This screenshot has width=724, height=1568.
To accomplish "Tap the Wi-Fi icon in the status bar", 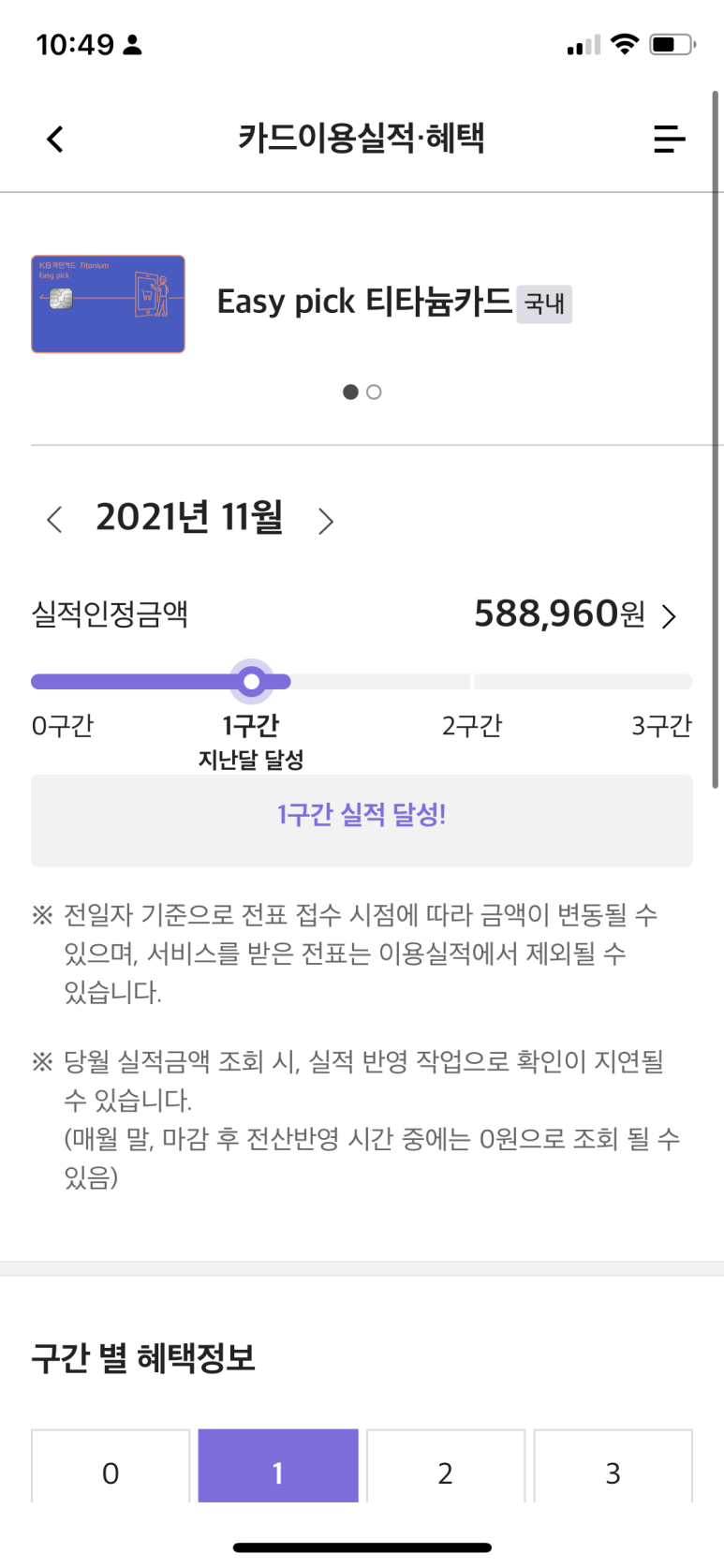I will click(x=622, y=42).
